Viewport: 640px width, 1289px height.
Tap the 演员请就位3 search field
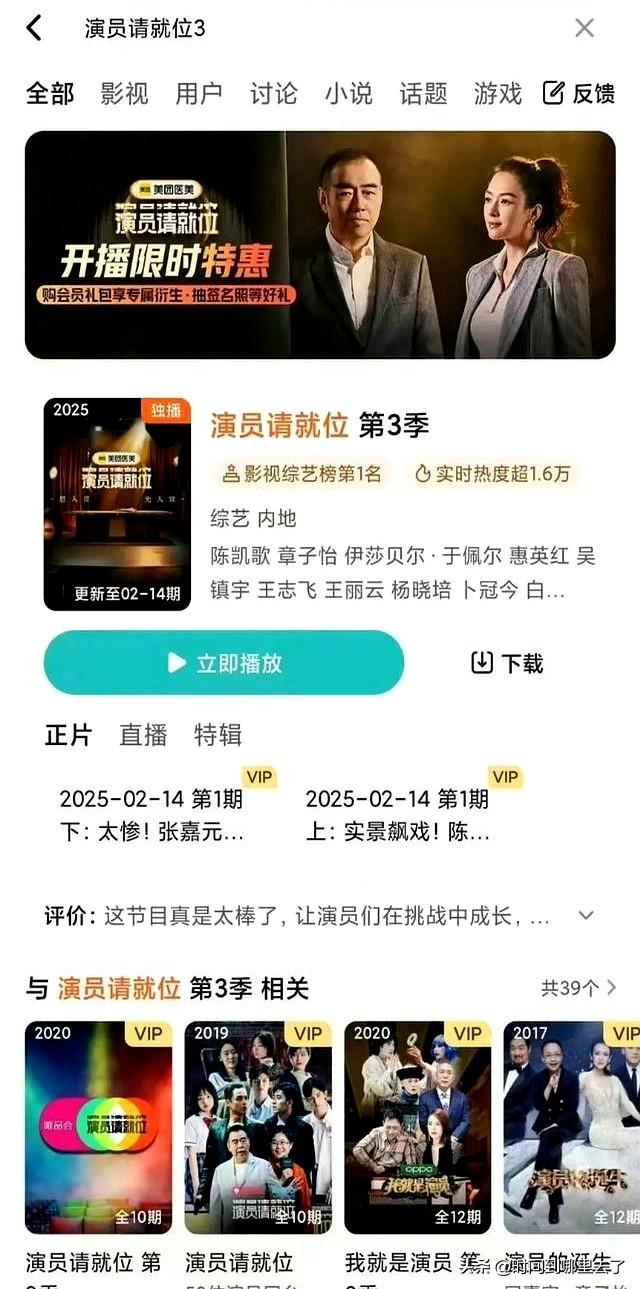coord(300,28)
